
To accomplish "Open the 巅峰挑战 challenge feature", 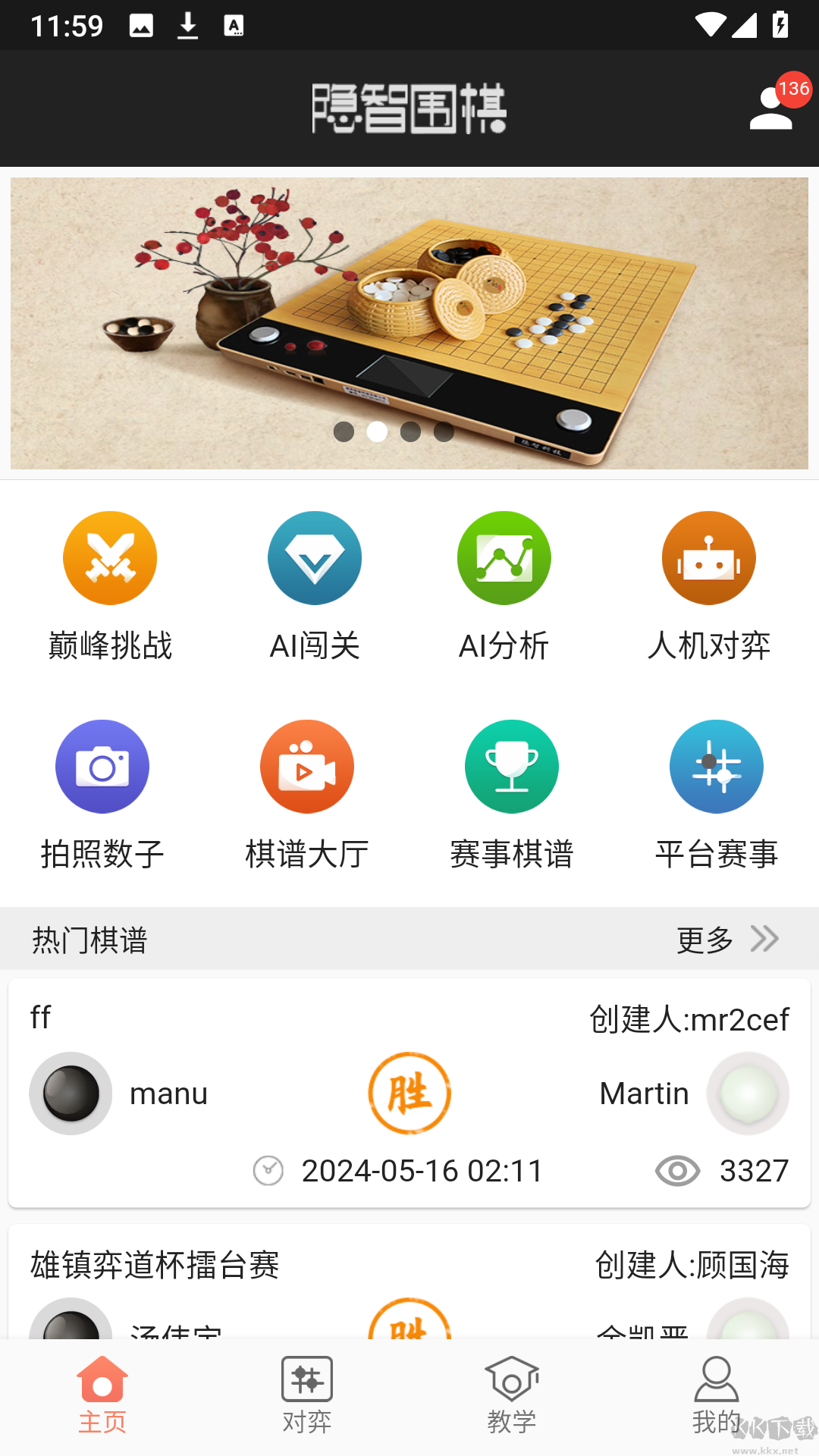I will coord(110,584).
